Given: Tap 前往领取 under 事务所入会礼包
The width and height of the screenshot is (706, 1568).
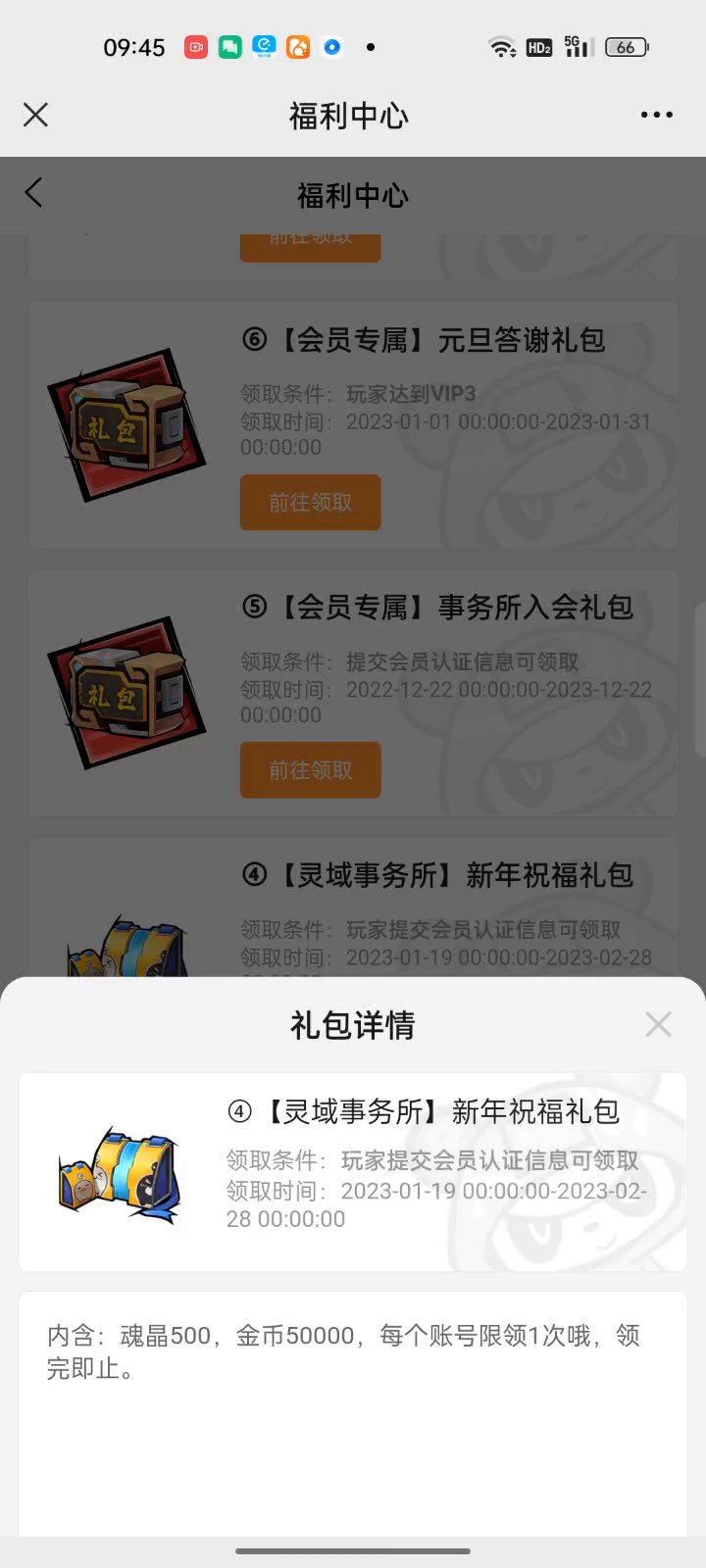Looking at the screenshot, I should click(310, 770).
